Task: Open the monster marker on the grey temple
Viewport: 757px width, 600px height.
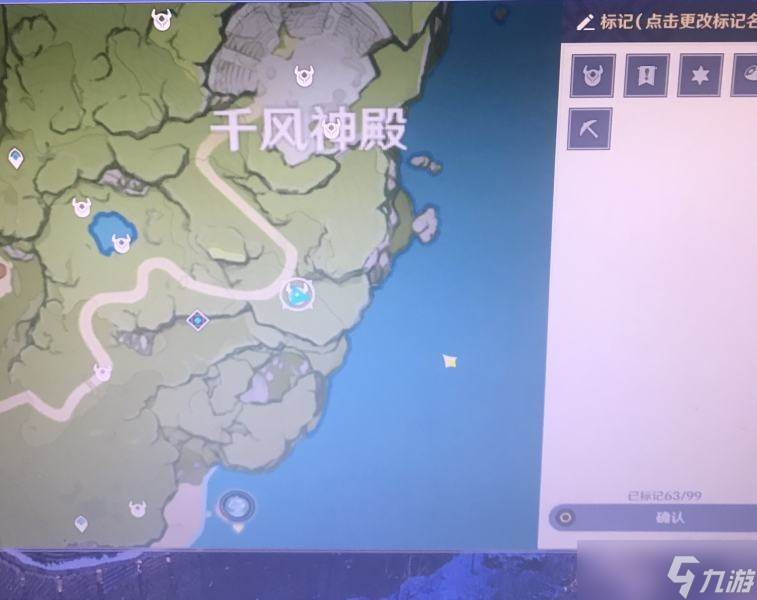Action: click(x=304, y=74)
